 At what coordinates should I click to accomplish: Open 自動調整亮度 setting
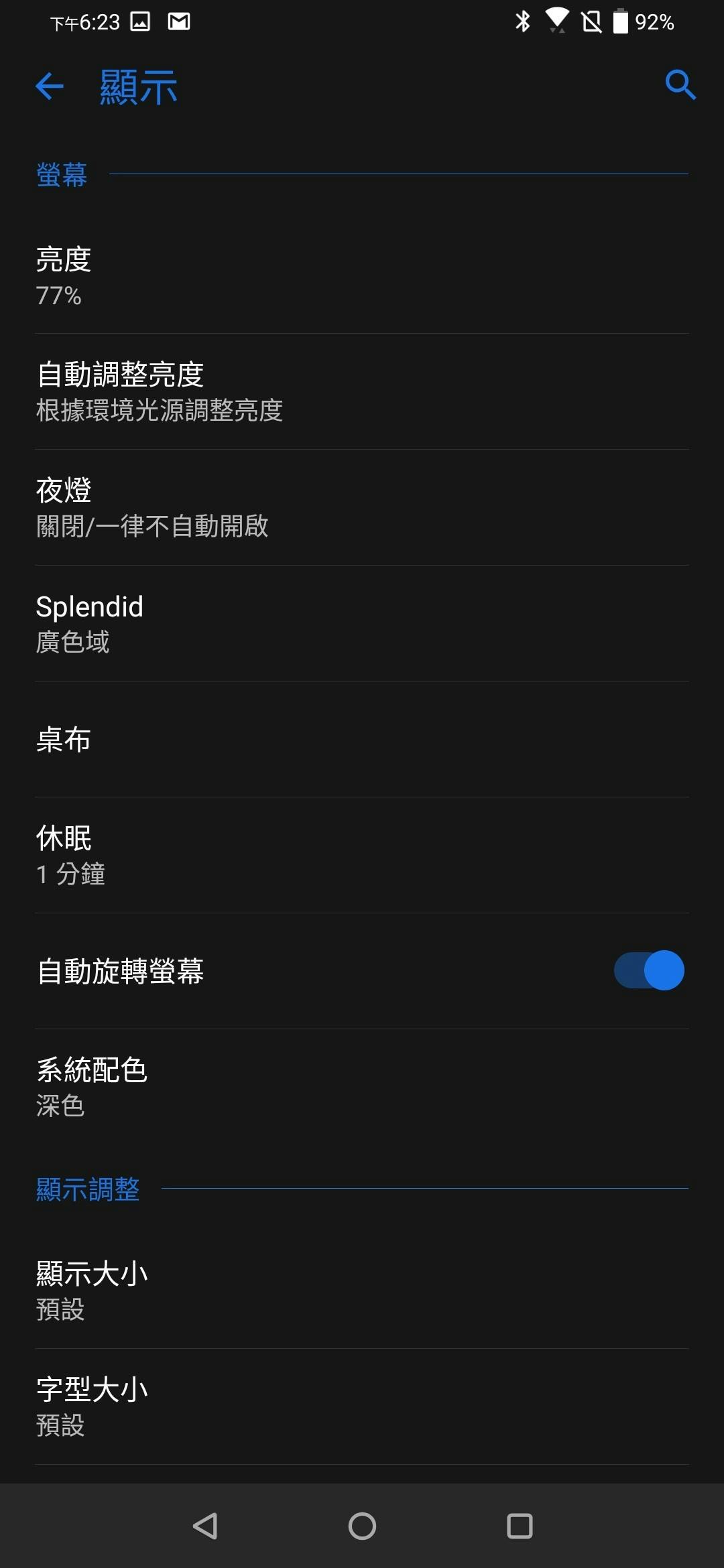362,391
